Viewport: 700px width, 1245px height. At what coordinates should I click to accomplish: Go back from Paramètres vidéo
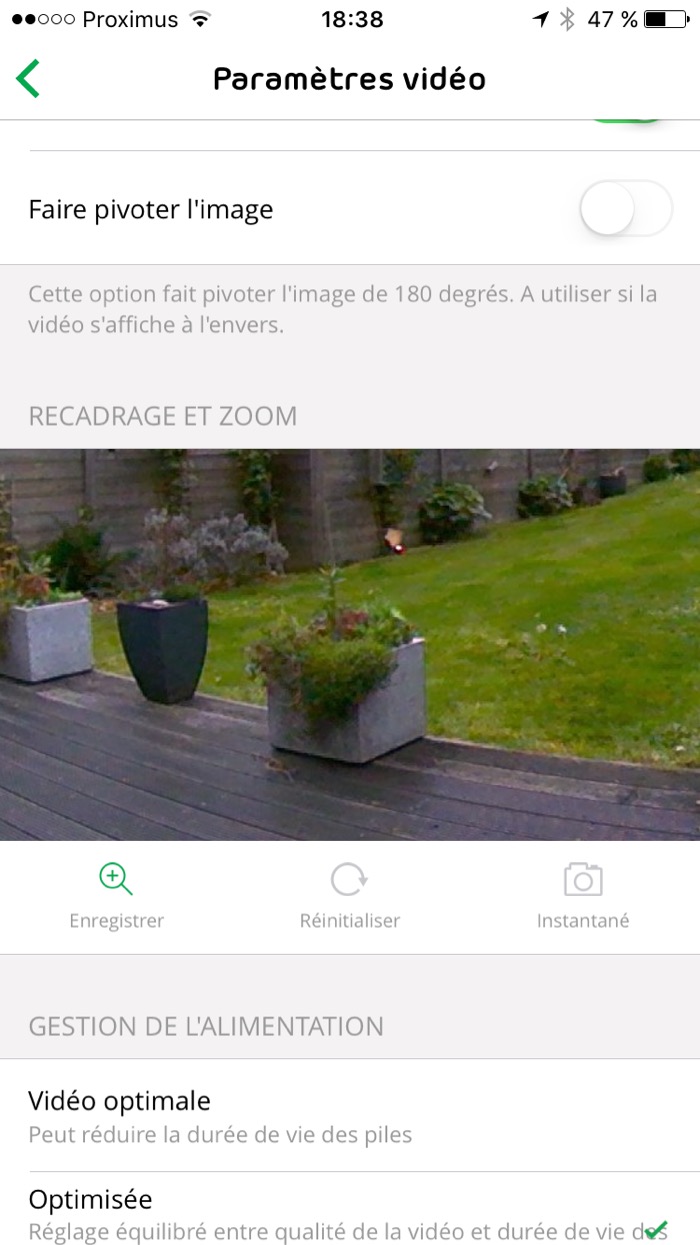pyautogui.click(x=28, y=78)
